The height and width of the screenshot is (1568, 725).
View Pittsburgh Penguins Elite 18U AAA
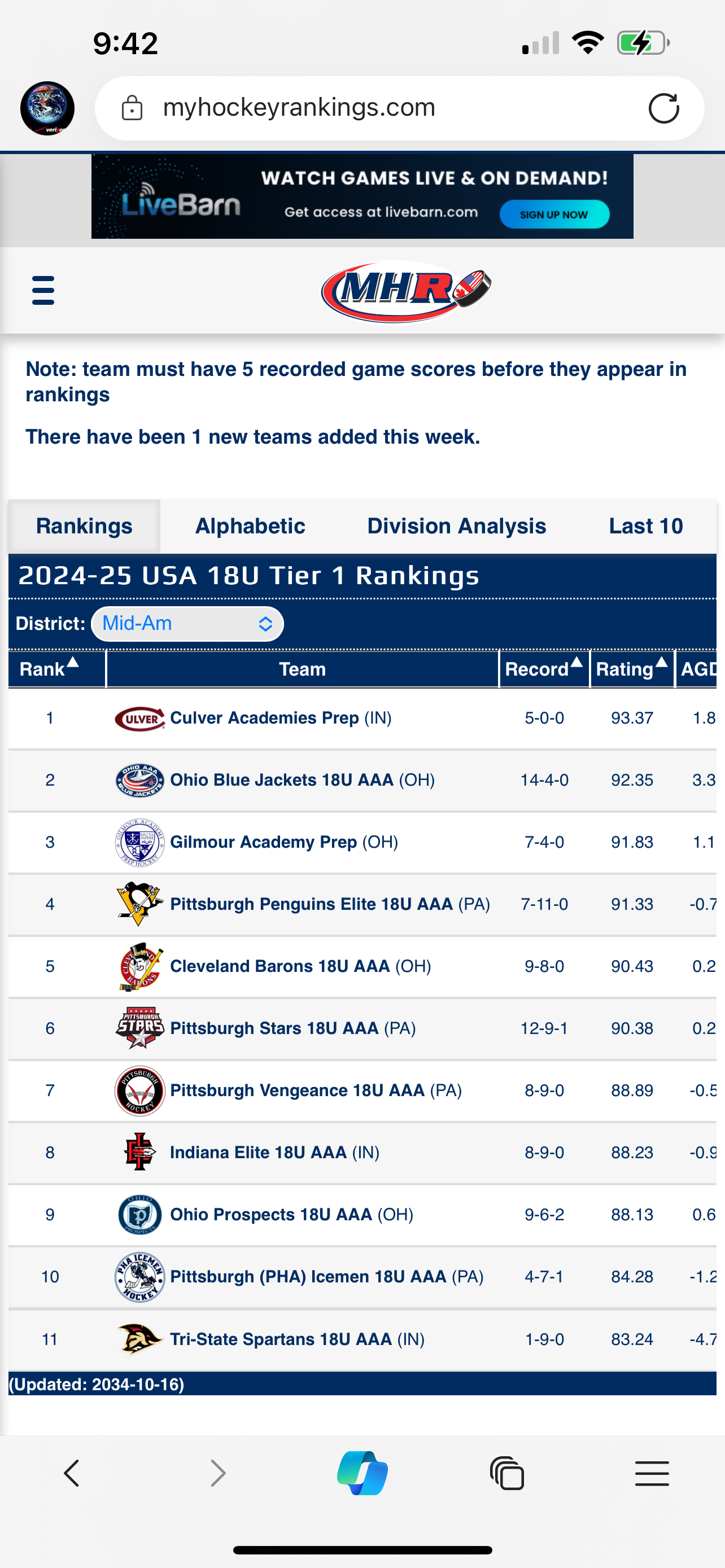click(x=311, y=904)
